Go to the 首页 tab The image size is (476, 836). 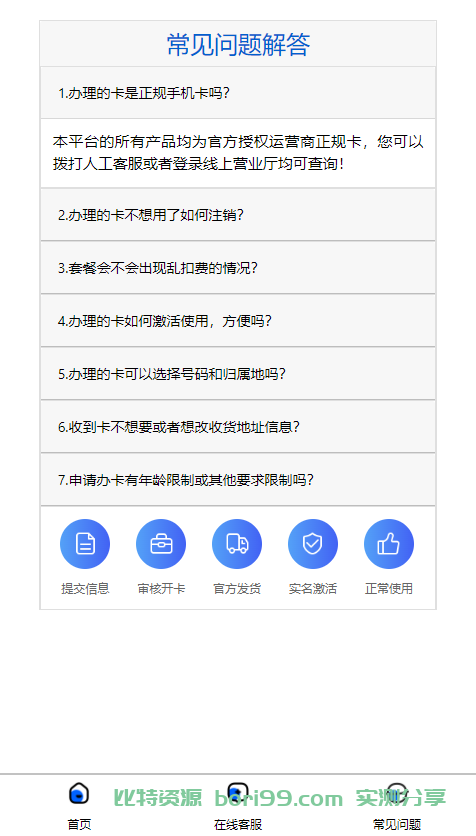point(79,806)
